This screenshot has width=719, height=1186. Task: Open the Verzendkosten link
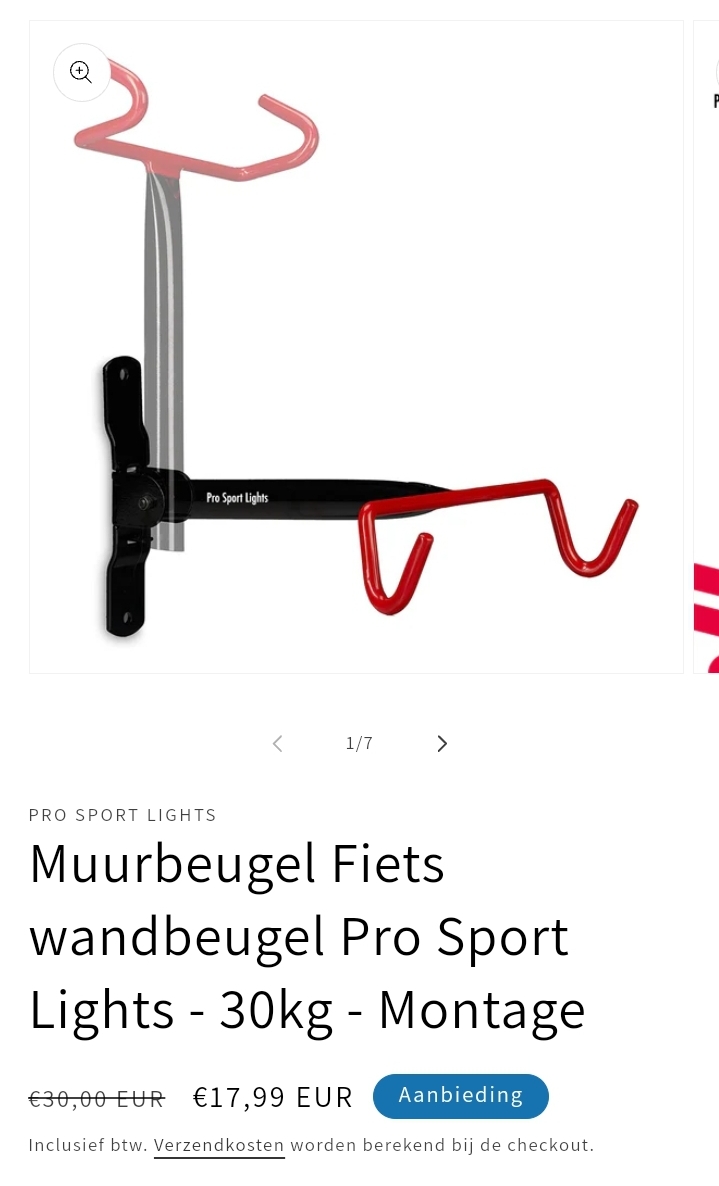point(219,1145)
